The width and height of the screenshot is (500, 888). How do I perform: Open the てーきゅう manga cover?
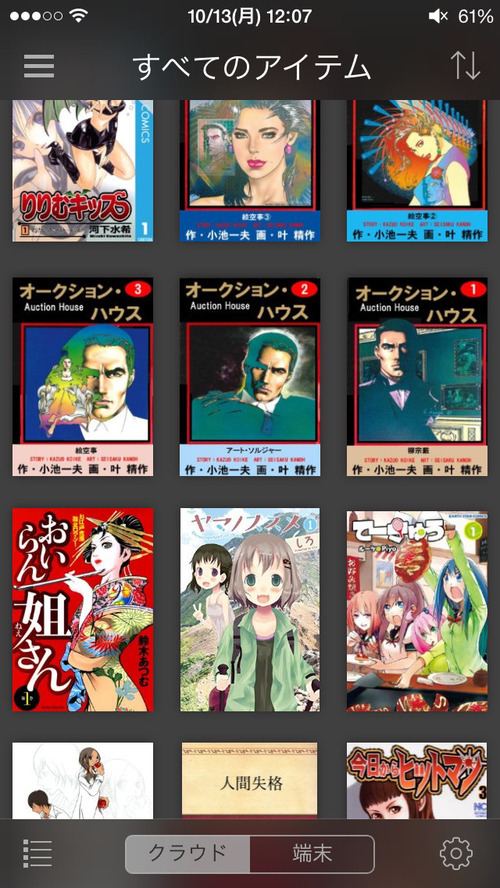417,610
